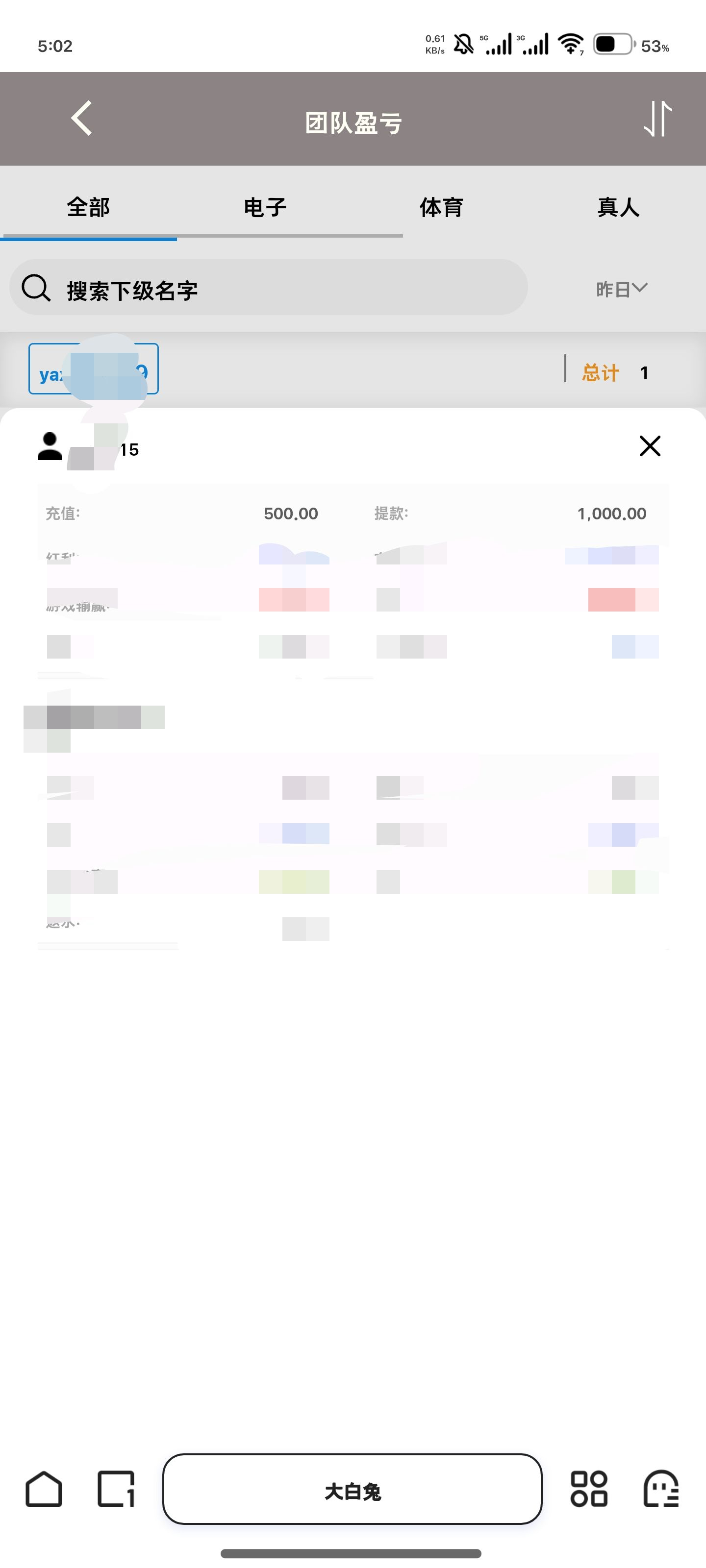Open the four-squares menu icon
Viewport: 706px width, 1568px height.
pos(589,1489)
